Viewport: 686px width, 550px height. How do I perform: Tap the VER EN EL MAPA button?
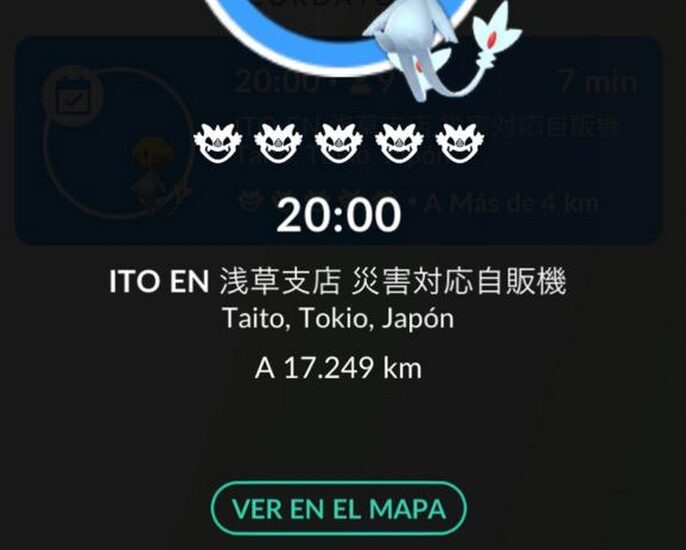click(x=339, y=508)
